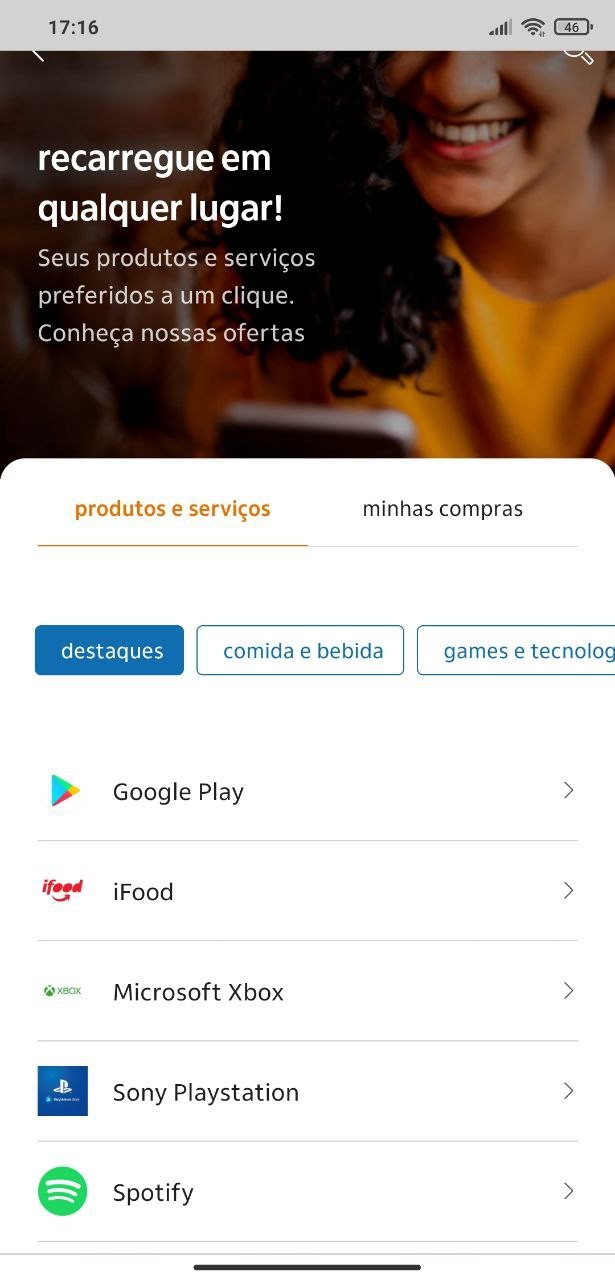Go back using the top-left arrow
Image resolution: width=615 pixels, height=1280 pixels.
pos(38,53)
